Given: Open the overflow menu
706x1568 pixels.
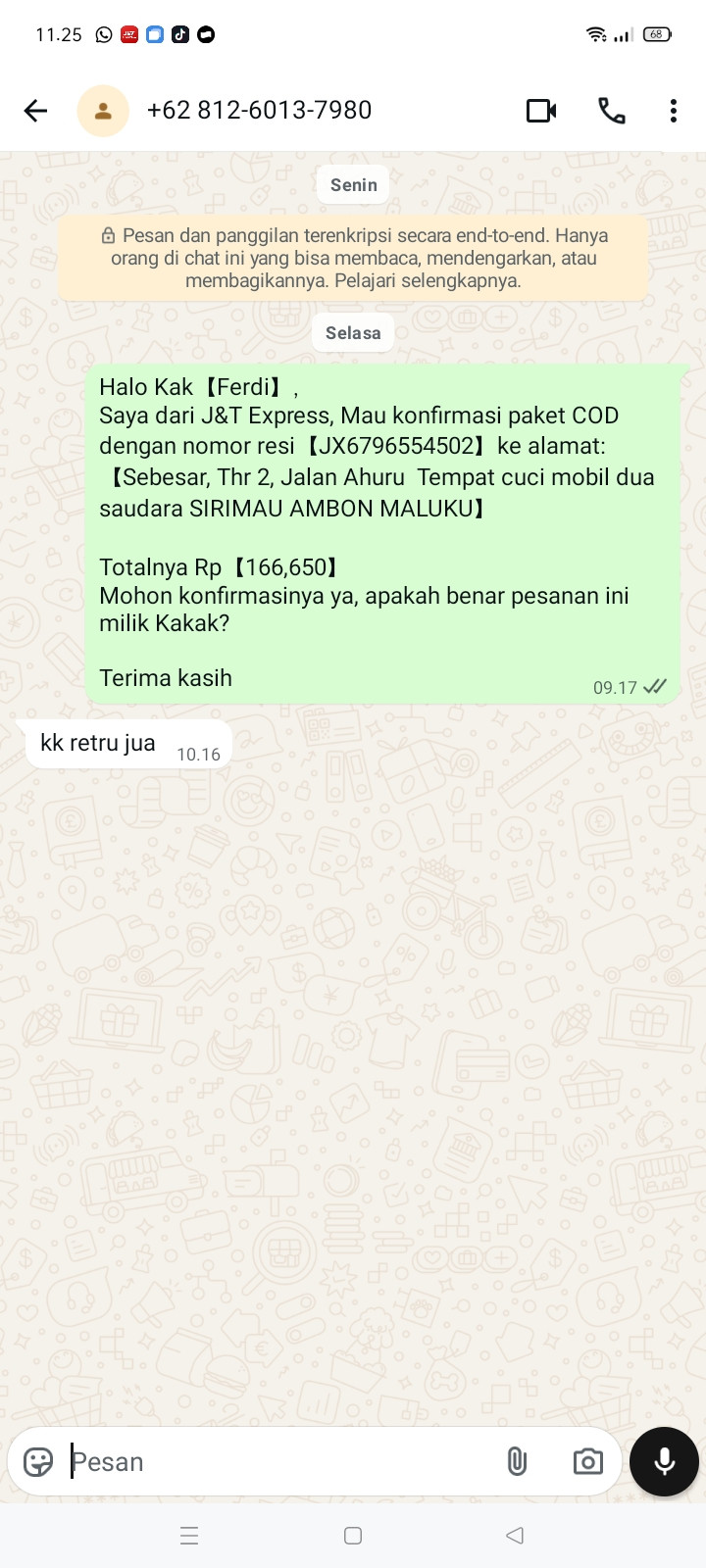Looking at the screenshot, I should click(673, 111).
